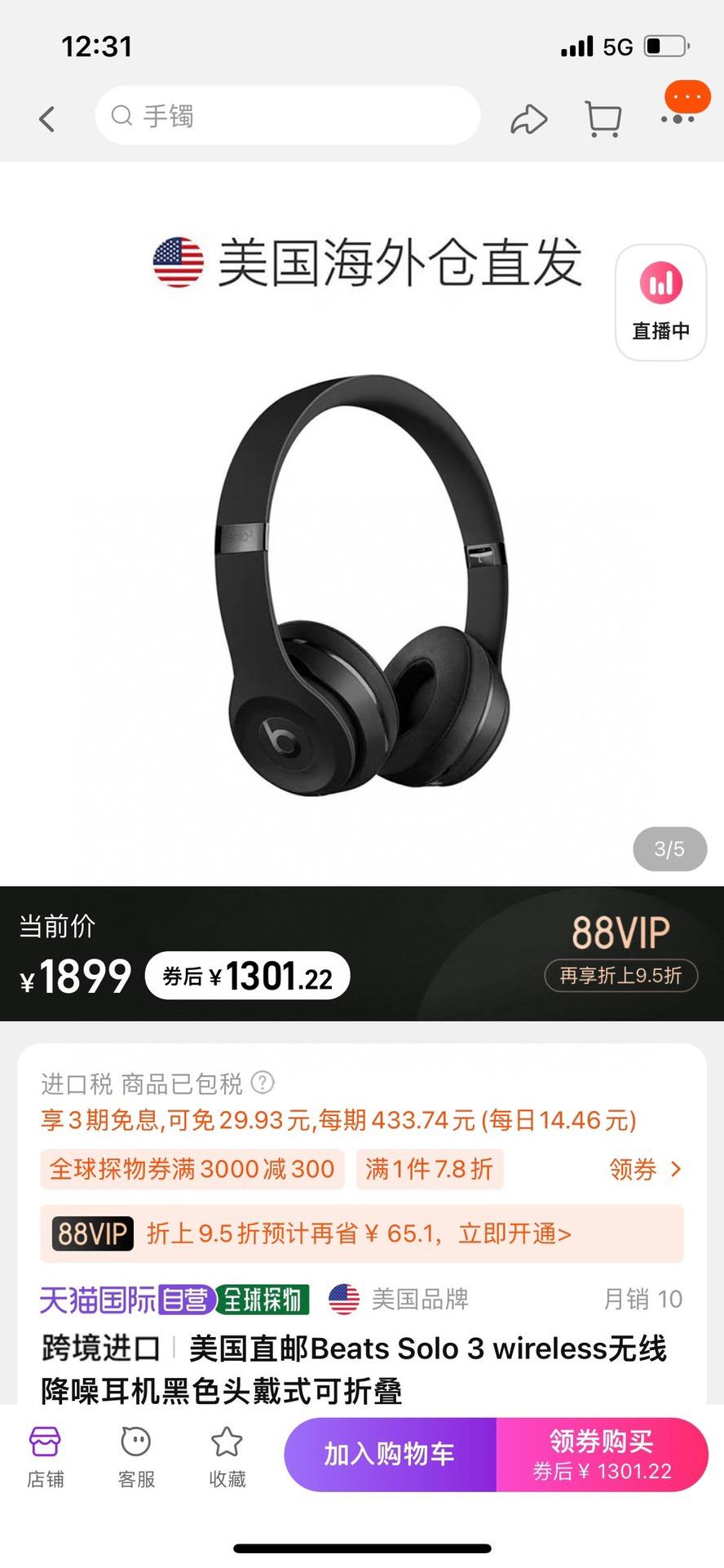Open the shopping cart
This screenshot has width=724, height=1568.
[603, 119]
